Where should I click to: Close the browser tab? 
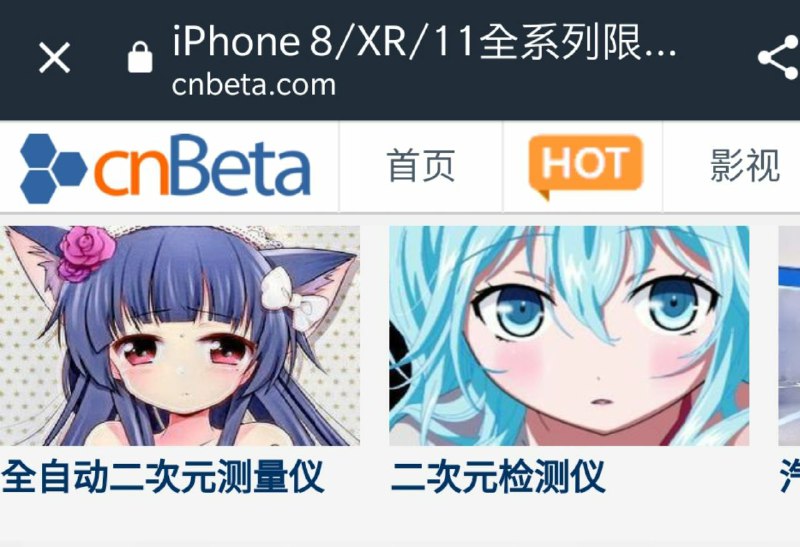click(54, 58)
